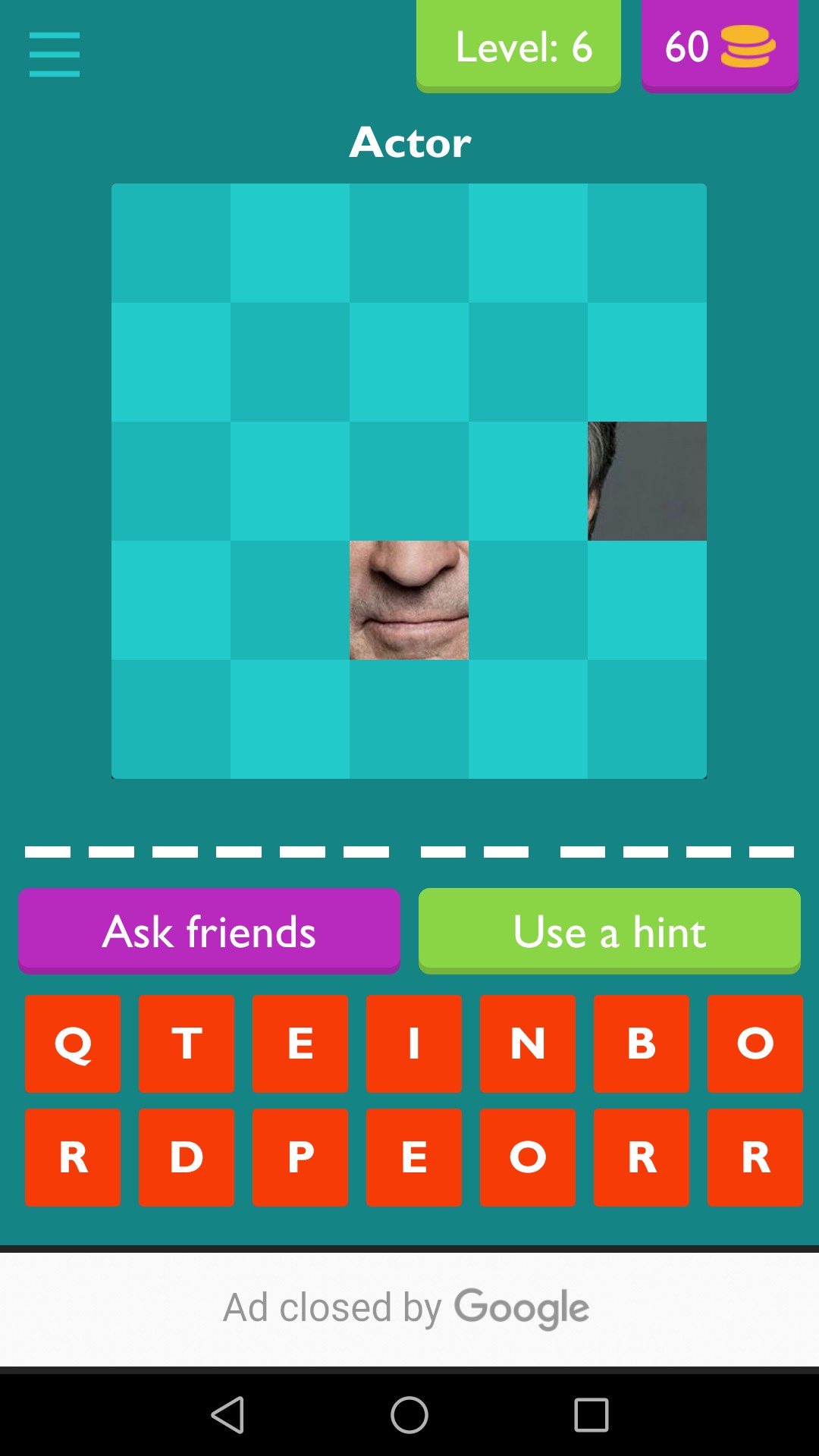819x1456 pixels.
Task: Pick the letter T tile
Action: click(x=187, y=1043)
